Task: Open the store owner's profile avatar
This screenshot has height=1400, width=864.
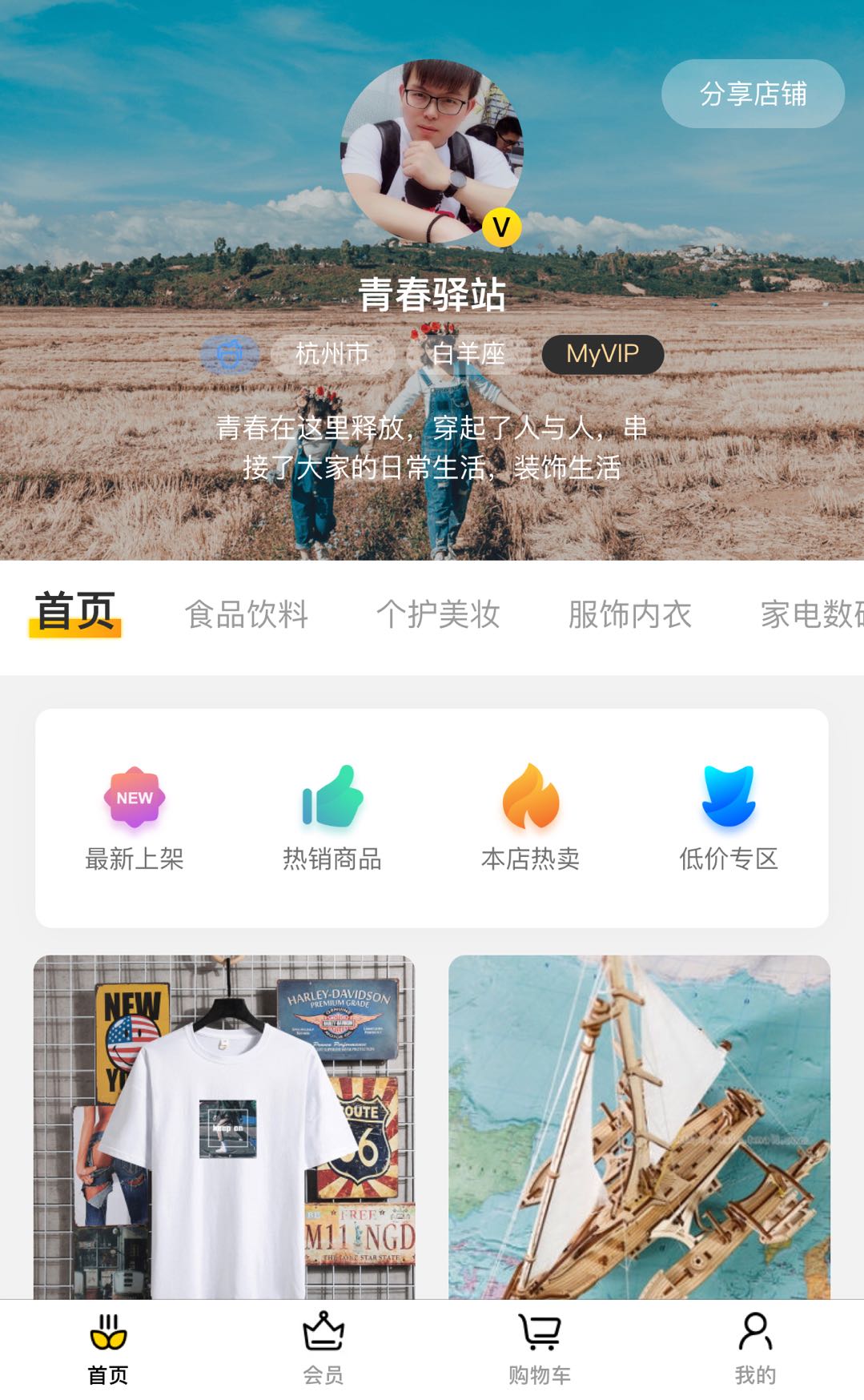Action: point(432,152)
